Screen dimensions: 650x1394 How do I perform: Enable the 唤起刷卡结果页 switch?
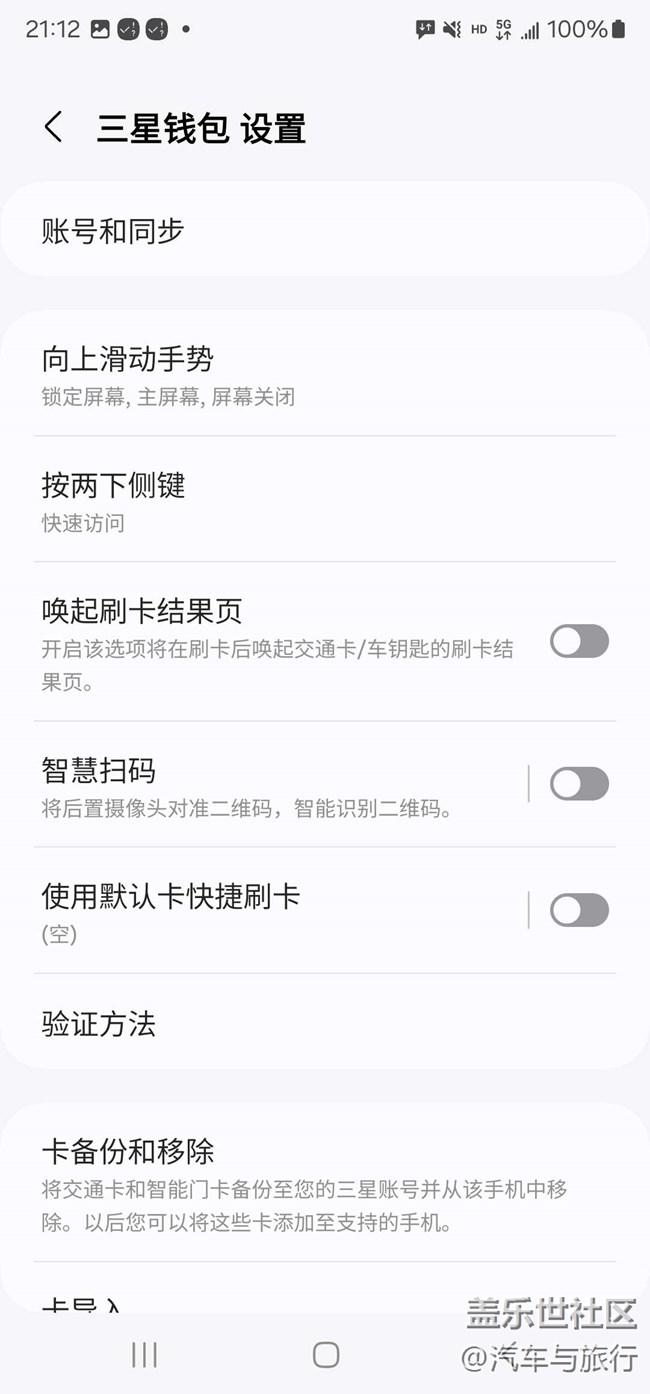(x=579, y=641)
